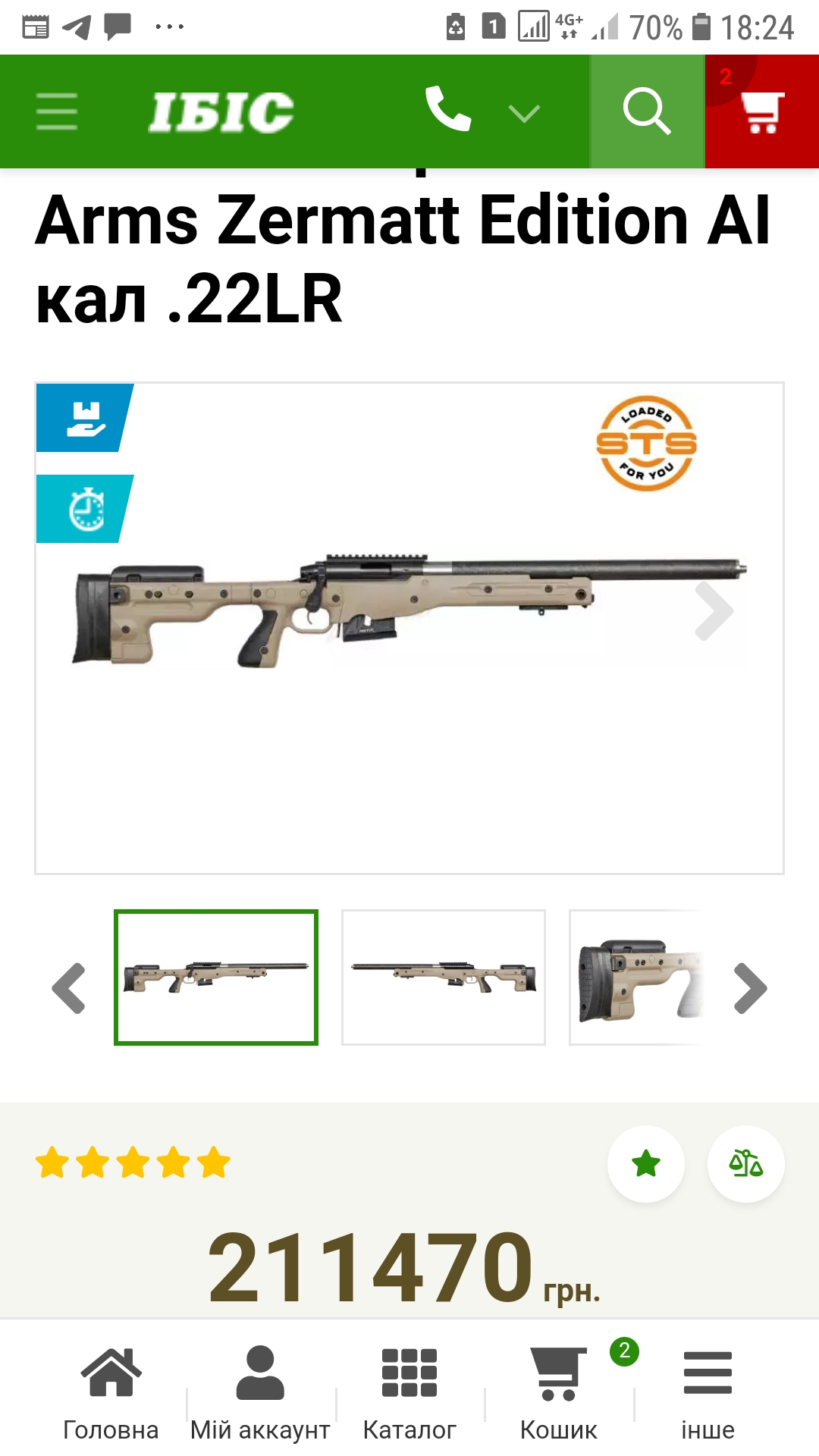Open the hamburger menu
Viewport: 819px width, 1456px height.
pos(57,112)
